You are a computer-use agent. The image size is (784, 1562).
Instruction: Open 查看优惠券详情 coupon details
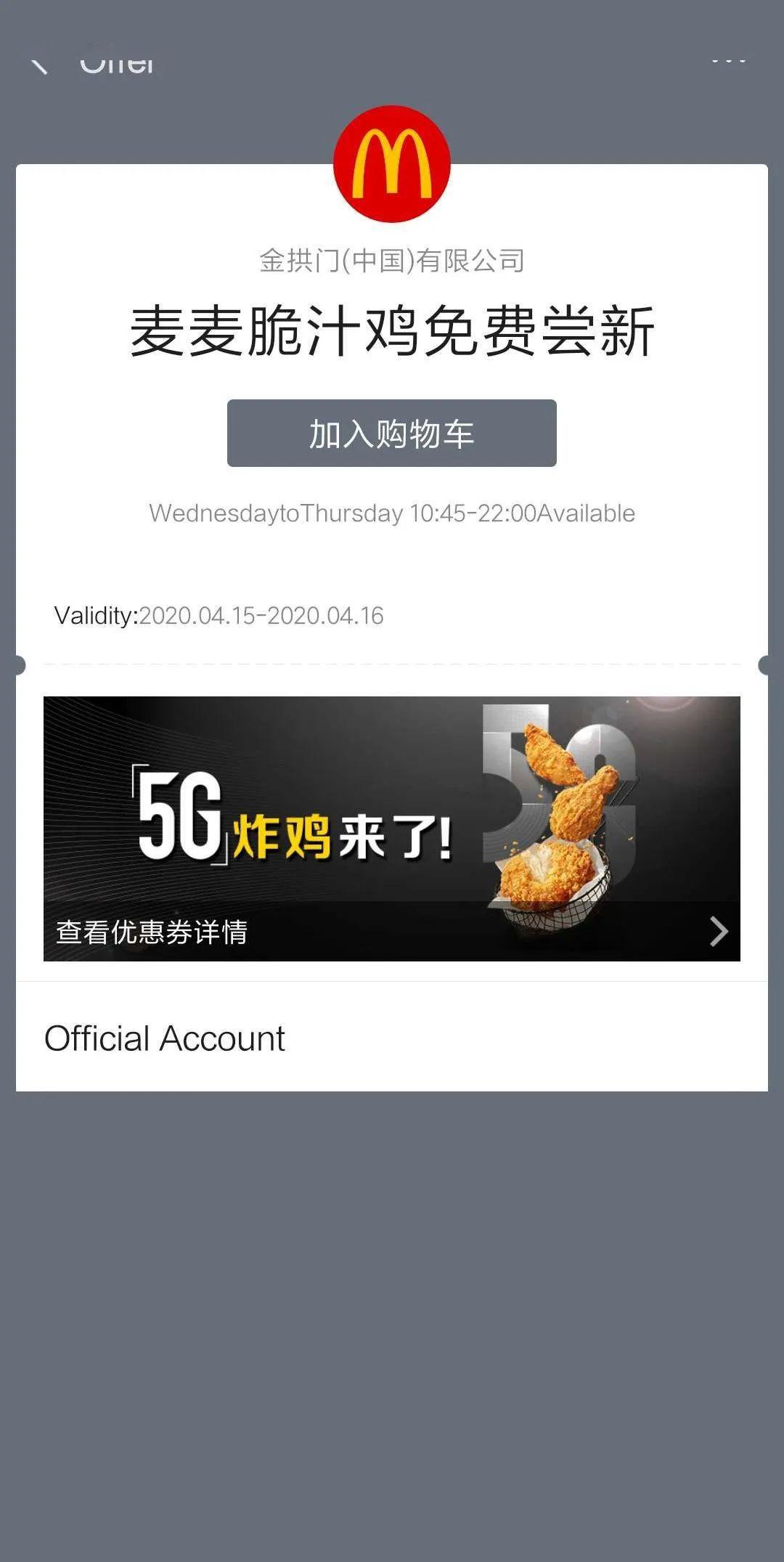click(152, 932)
